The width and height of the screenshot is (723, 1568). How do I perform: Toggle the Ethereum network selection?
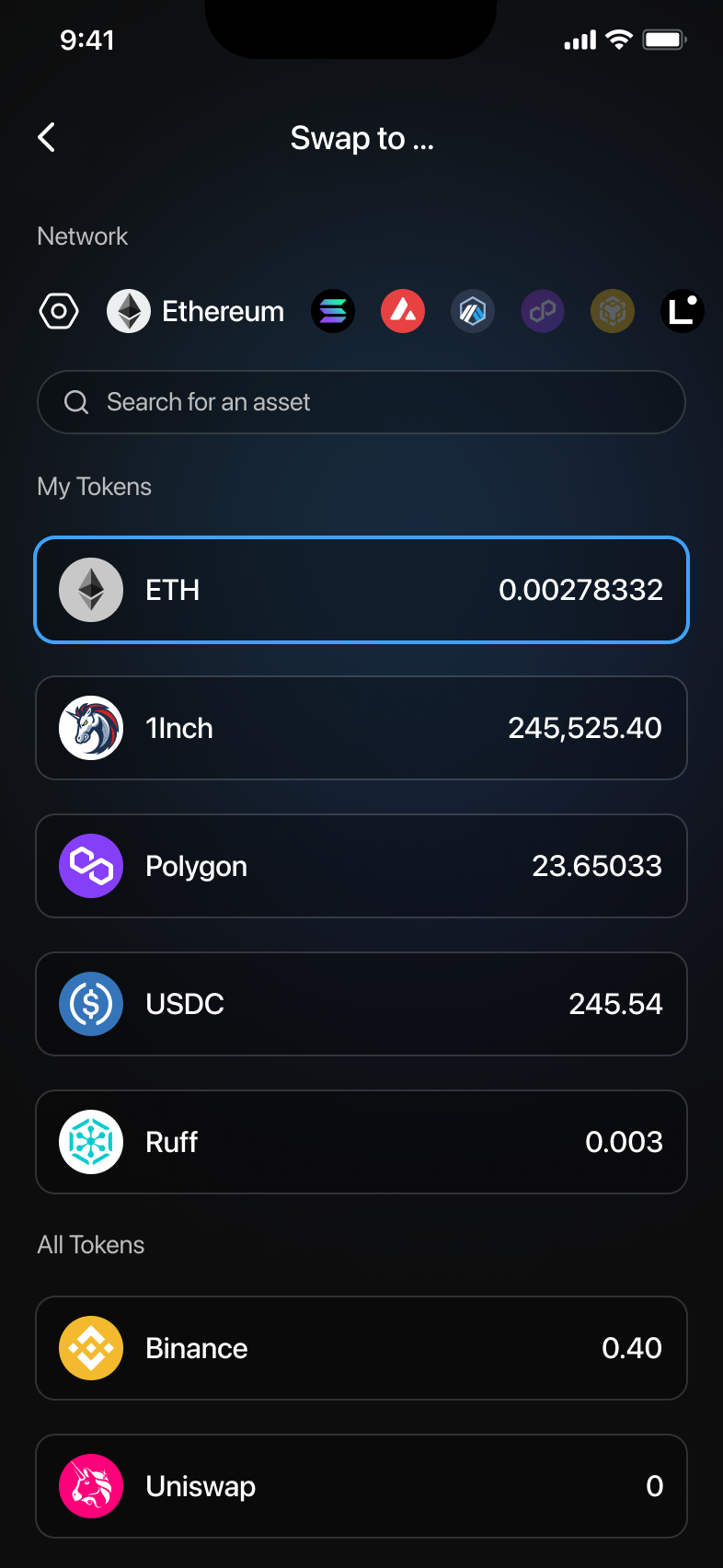195,311
